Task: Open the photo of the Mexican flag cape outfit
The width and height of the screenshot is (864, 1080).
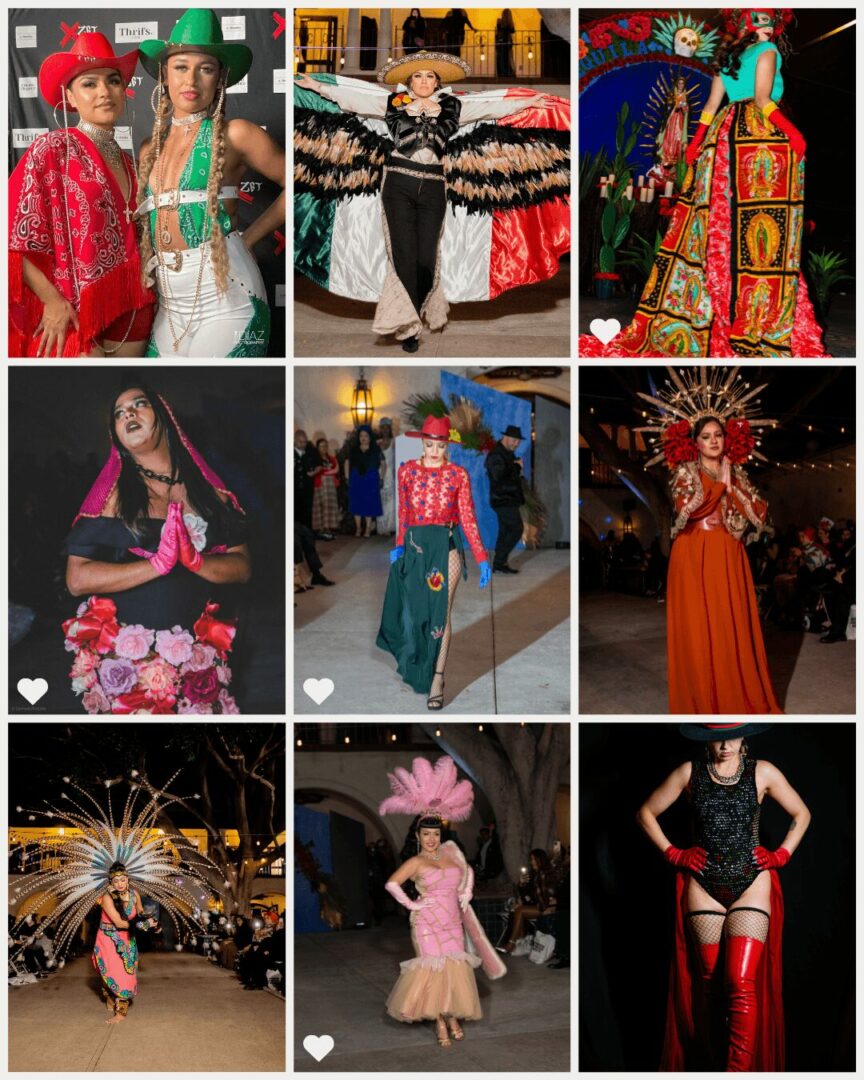Action: pyautogui.click(x=432, y=183)
